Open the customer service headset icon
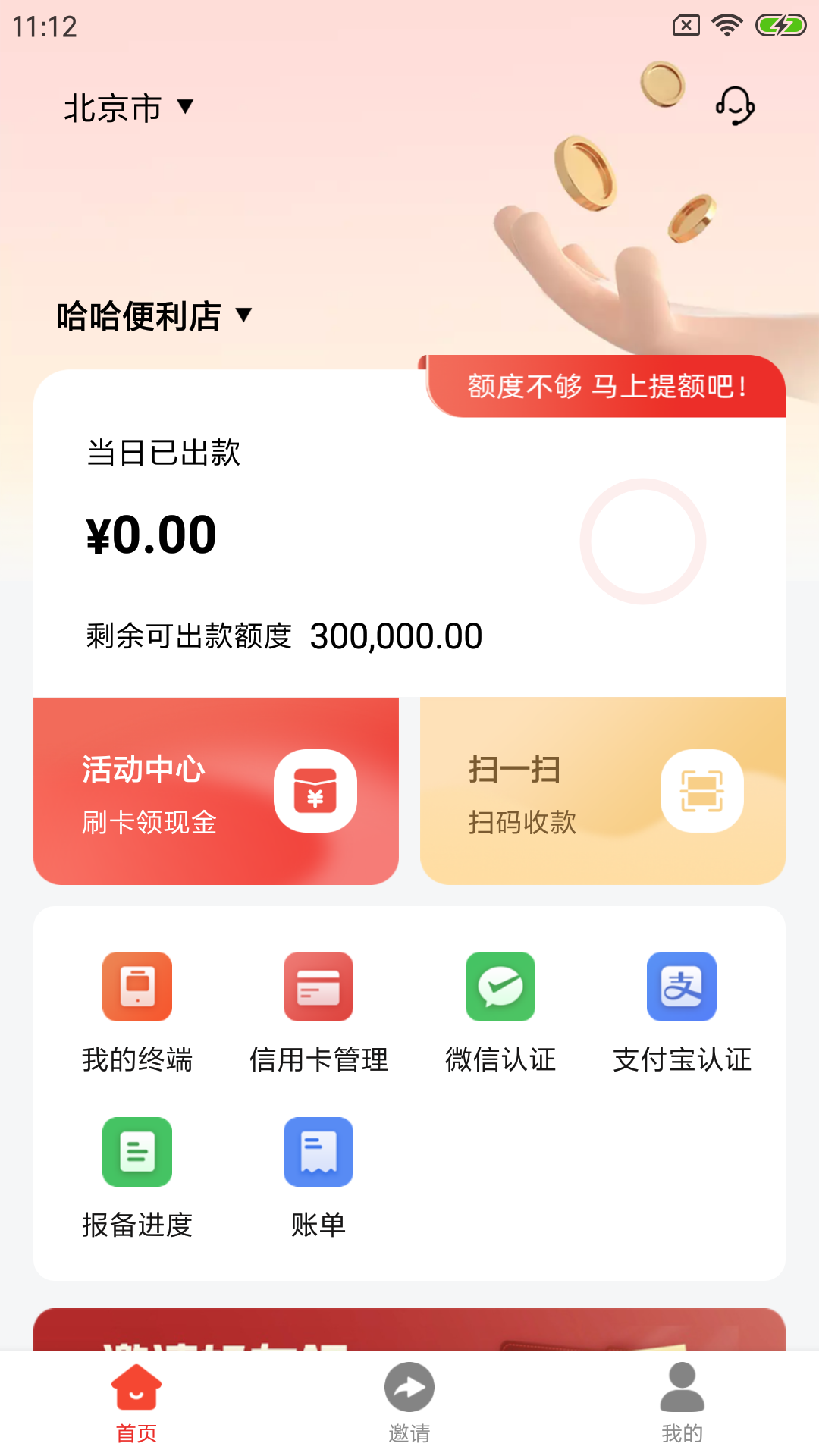Viewport: 819px width, 1456px height. coord(734,106)
